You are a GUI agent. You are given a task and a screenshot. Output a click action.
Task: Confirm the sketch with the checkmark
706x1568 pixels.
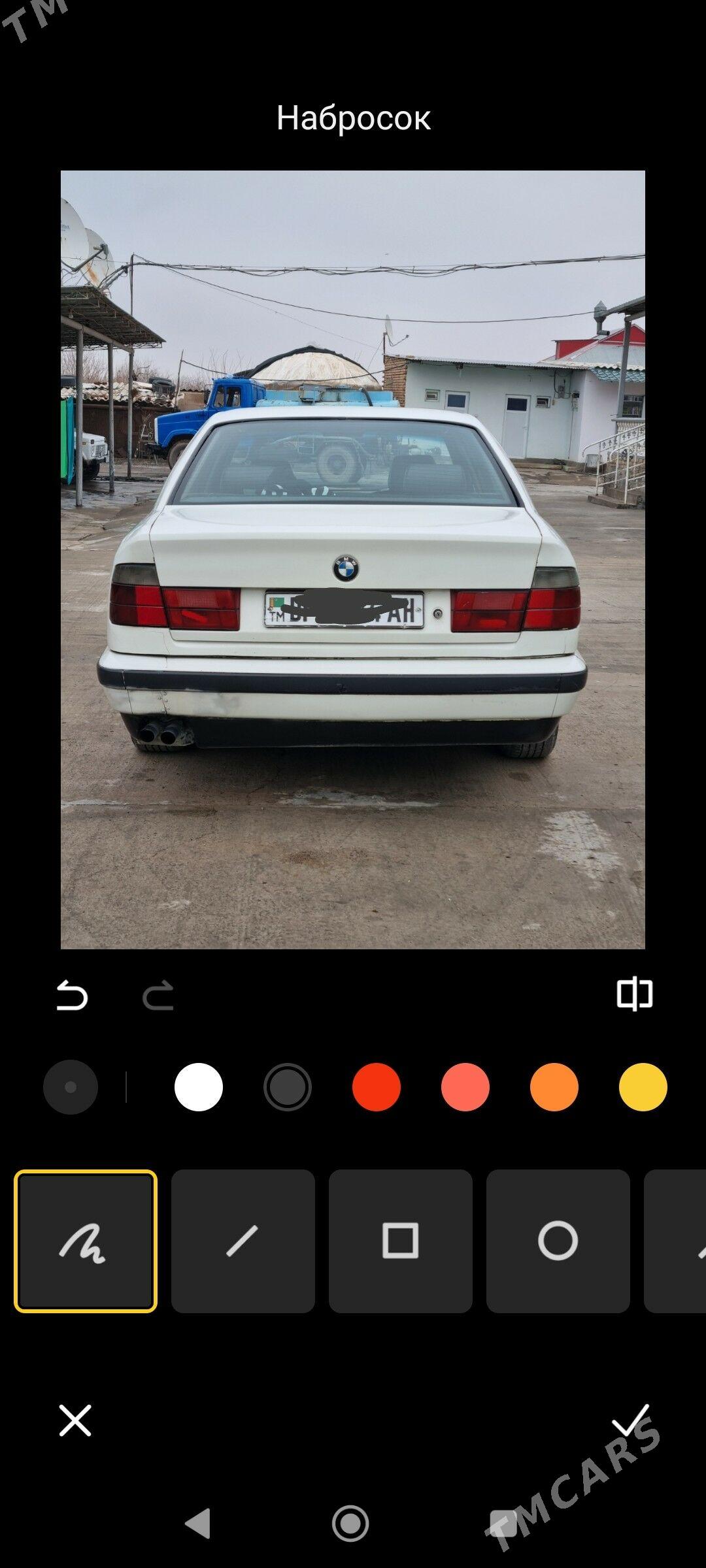[630, 1420]
